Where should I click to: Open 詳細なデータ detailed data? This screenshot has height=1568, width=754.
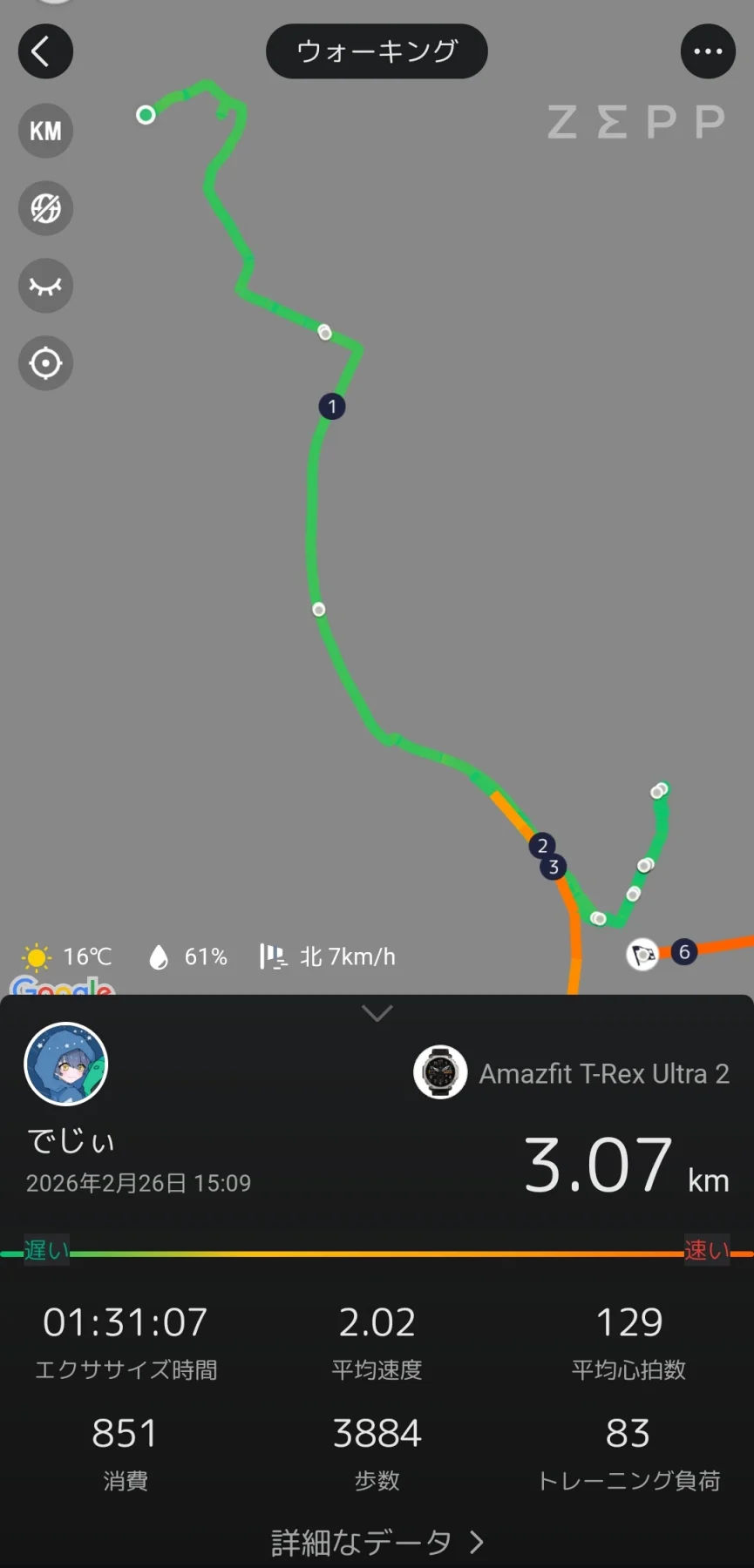tap(377, 1542)
